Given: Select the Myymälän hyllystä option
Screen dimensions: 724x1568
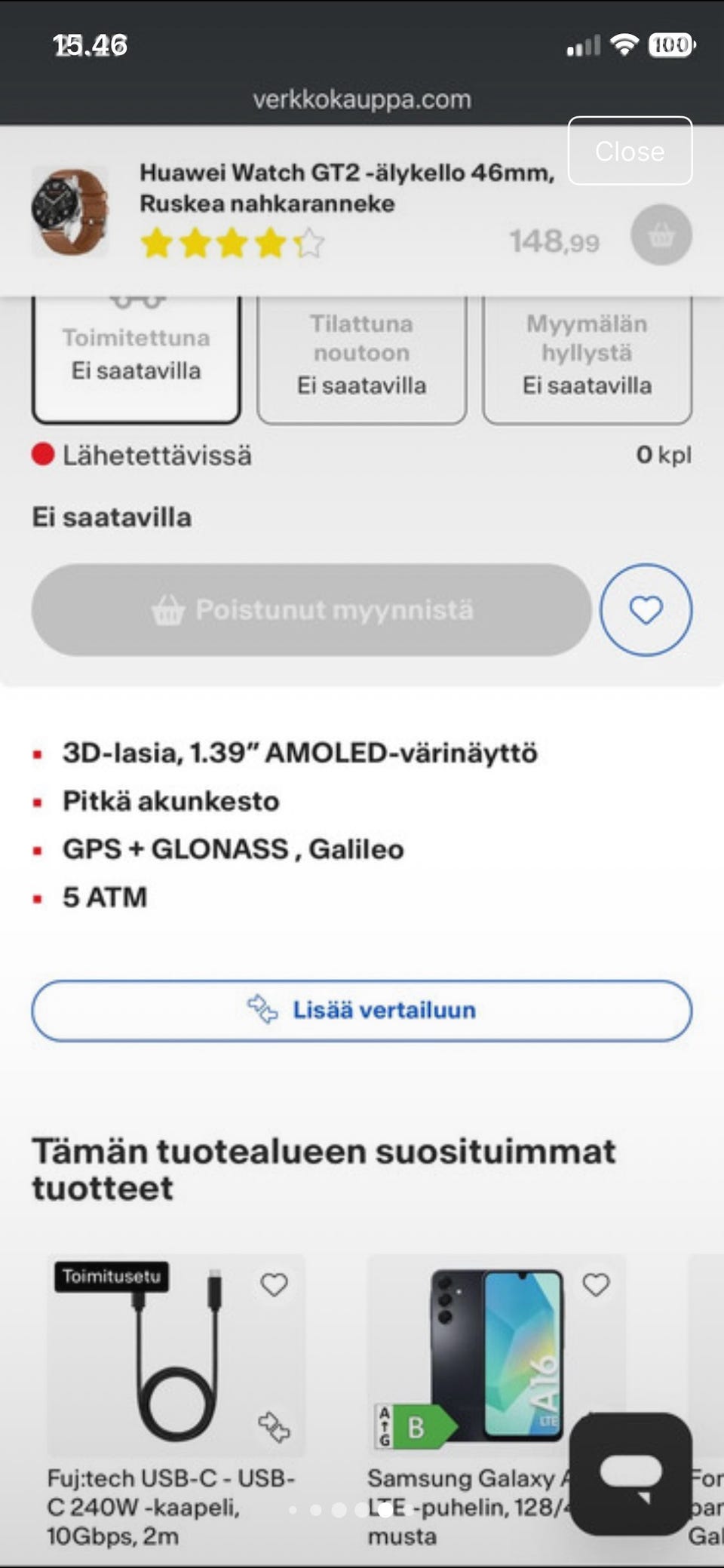Looking at the screenshot, I should tap(587, 354).
